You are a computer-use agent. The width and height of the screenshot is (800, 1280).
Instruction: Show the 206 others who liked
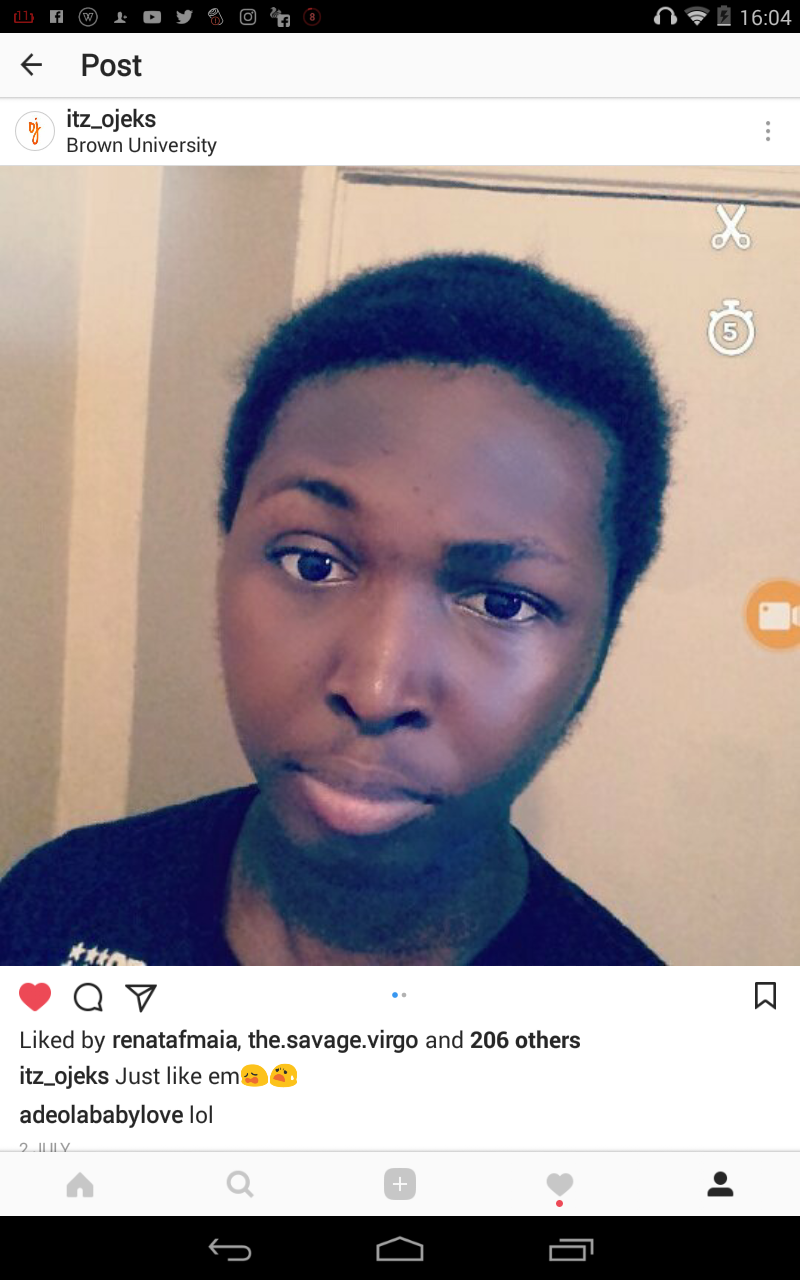pos(525,1040)
